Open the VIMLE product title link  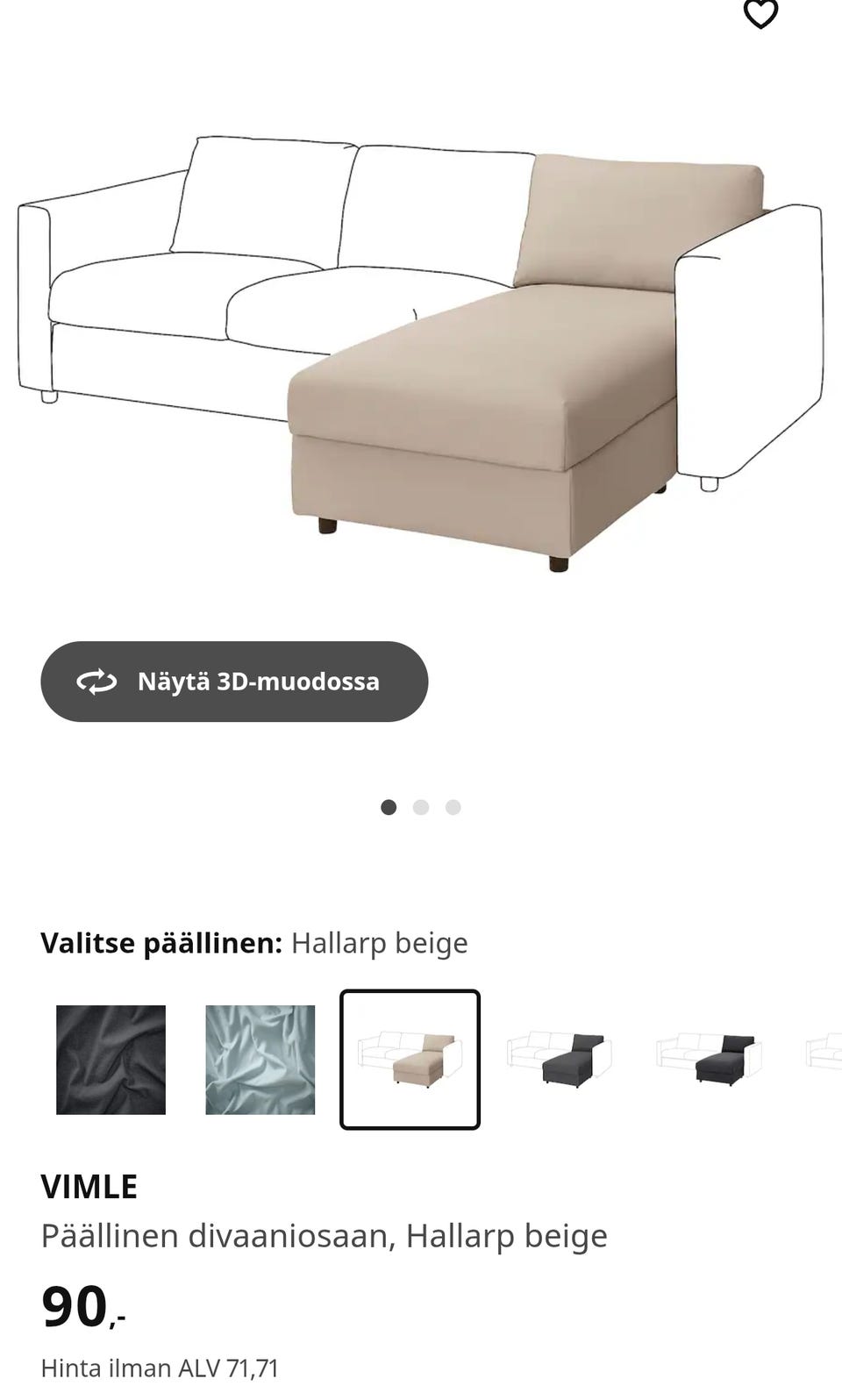click(89, 1184)
